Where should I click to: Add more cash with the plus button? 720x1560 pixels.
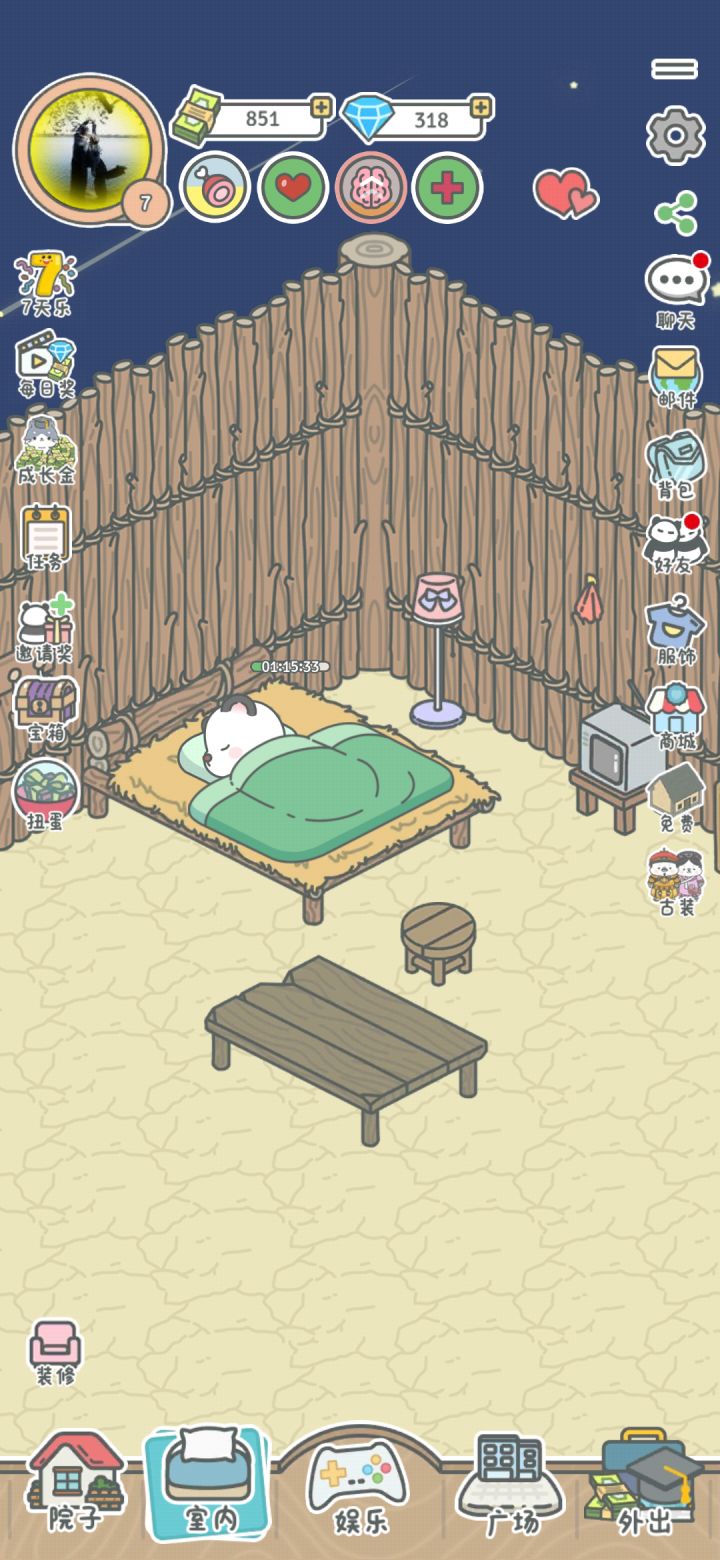click(320, 106)
